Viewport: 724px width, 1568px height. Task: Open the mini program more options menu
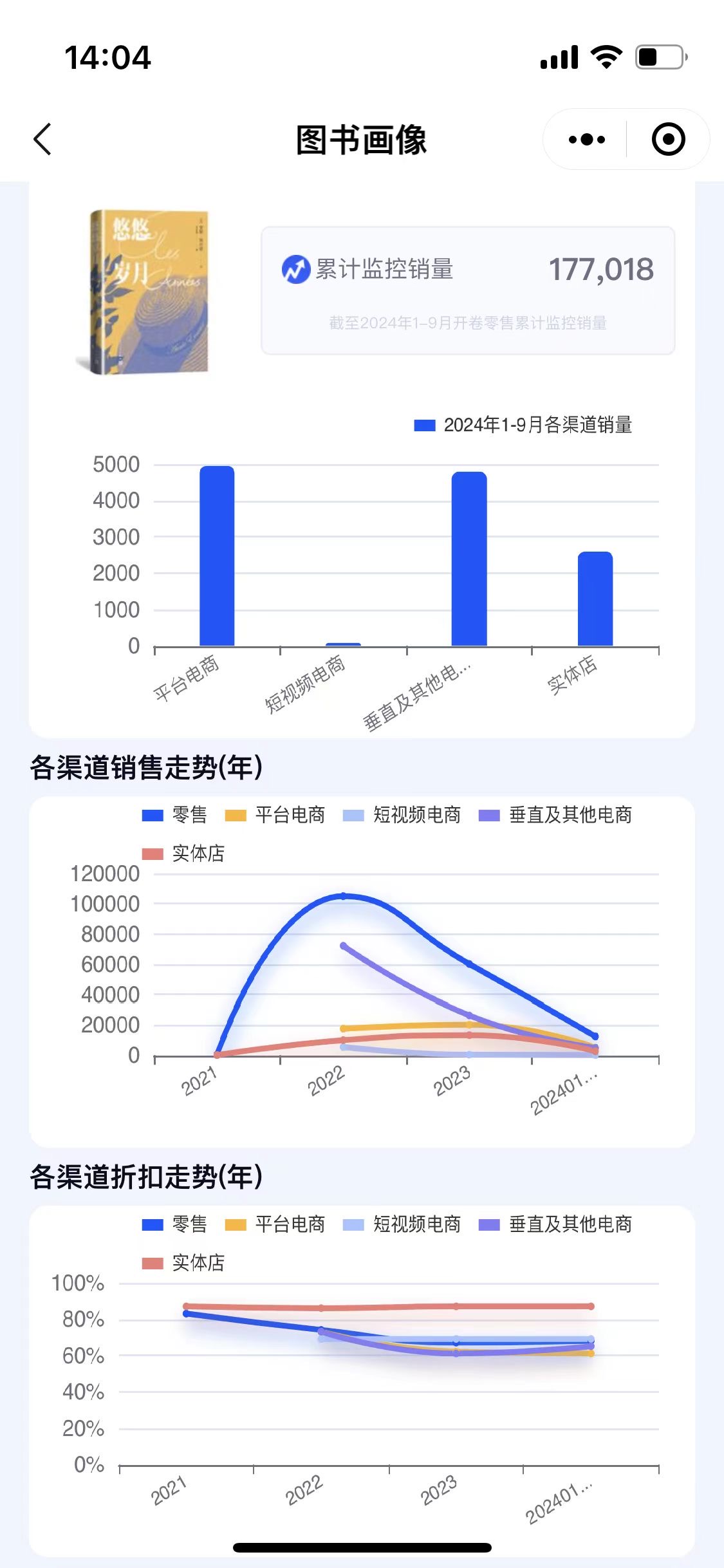point(586,139)
